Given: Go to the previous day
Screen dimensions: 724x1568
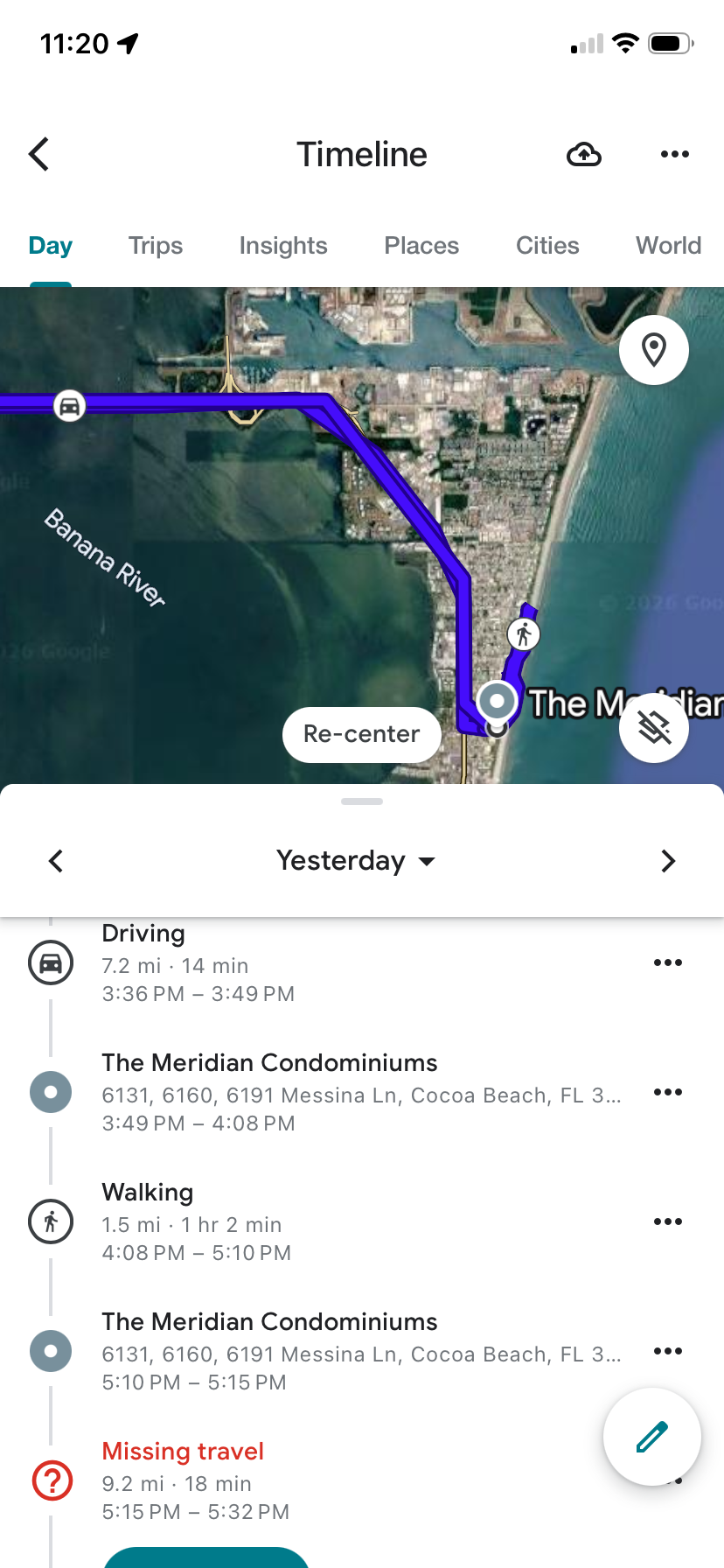Looking at the screenshot, I should tap(56, 861).
